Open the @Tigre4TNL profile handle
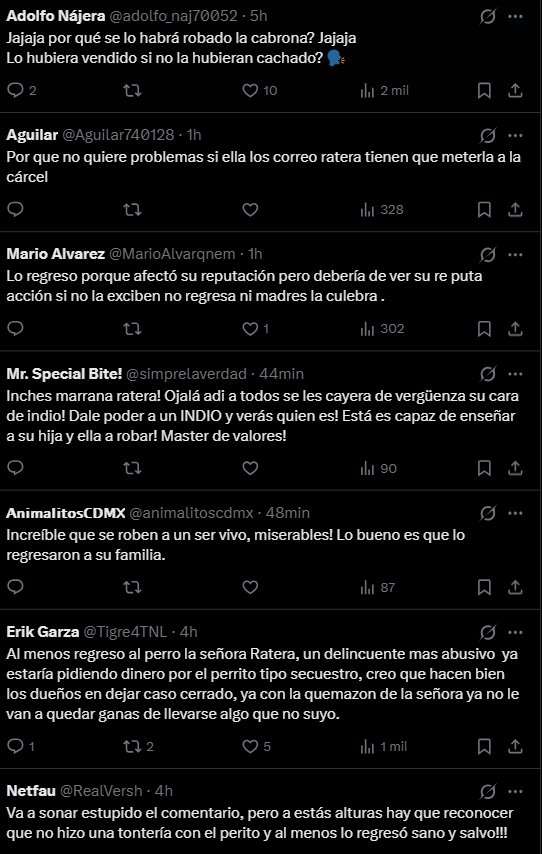542x854 pixels. click(124, 632)
